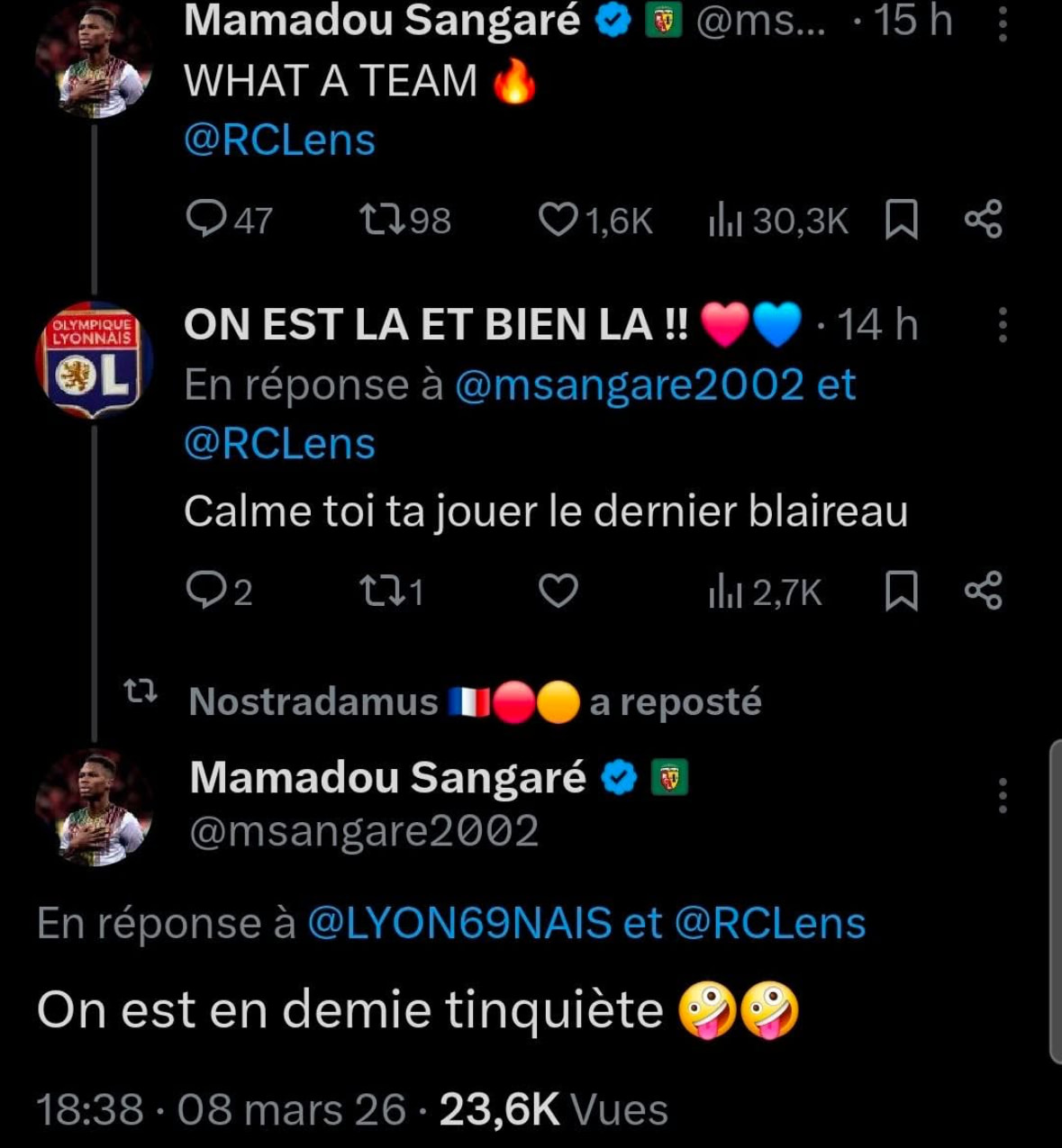
Task: Share the WHAT A TEAM post
Action: (x=983, y=219)
